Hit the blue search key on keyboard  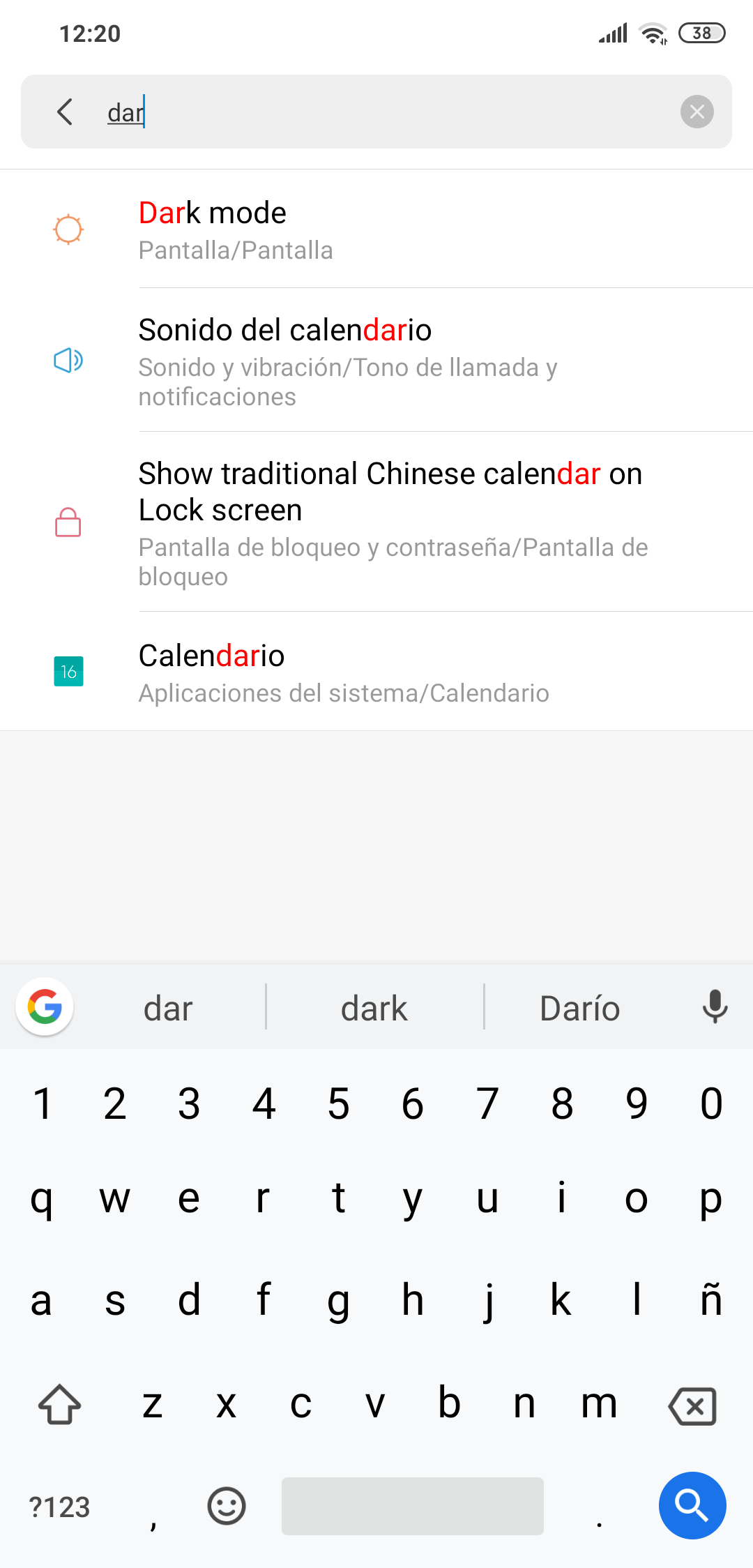(x=692, y=1505)
